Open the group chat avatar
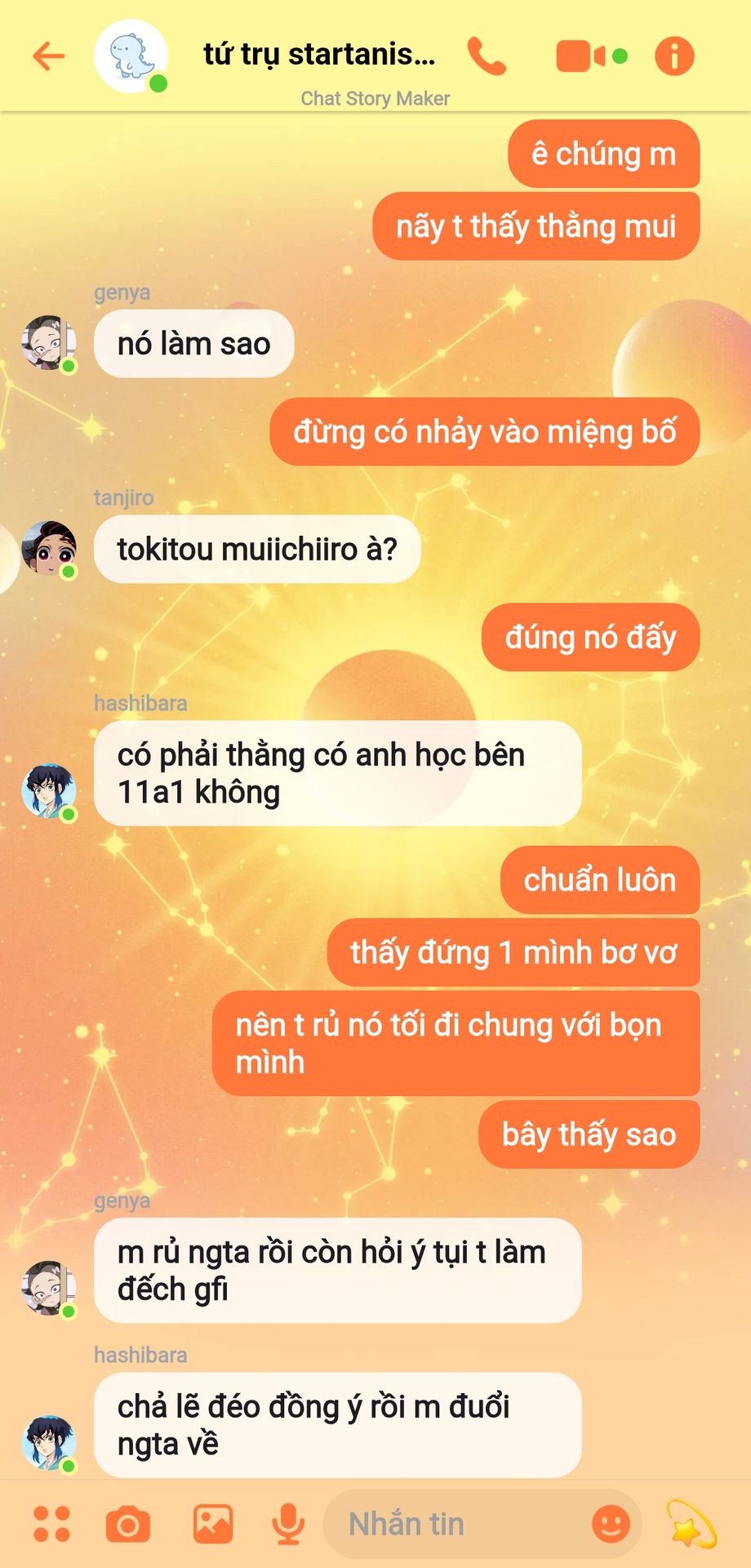 coord(131,56)
